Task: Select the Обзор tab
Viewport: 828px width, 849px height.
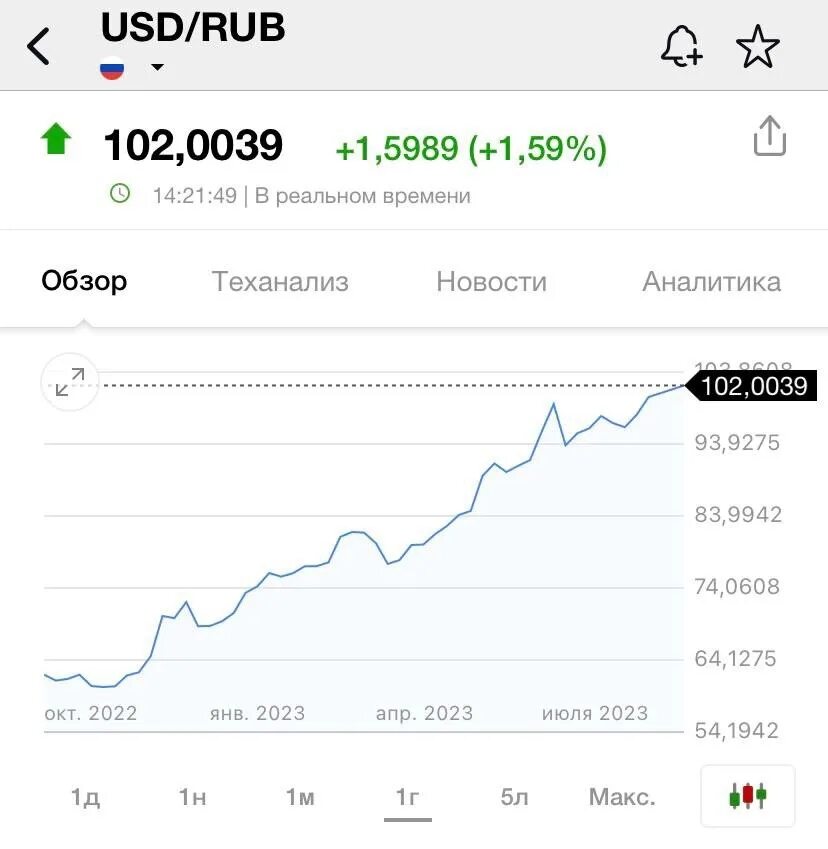Action: [x=85, y=282]
